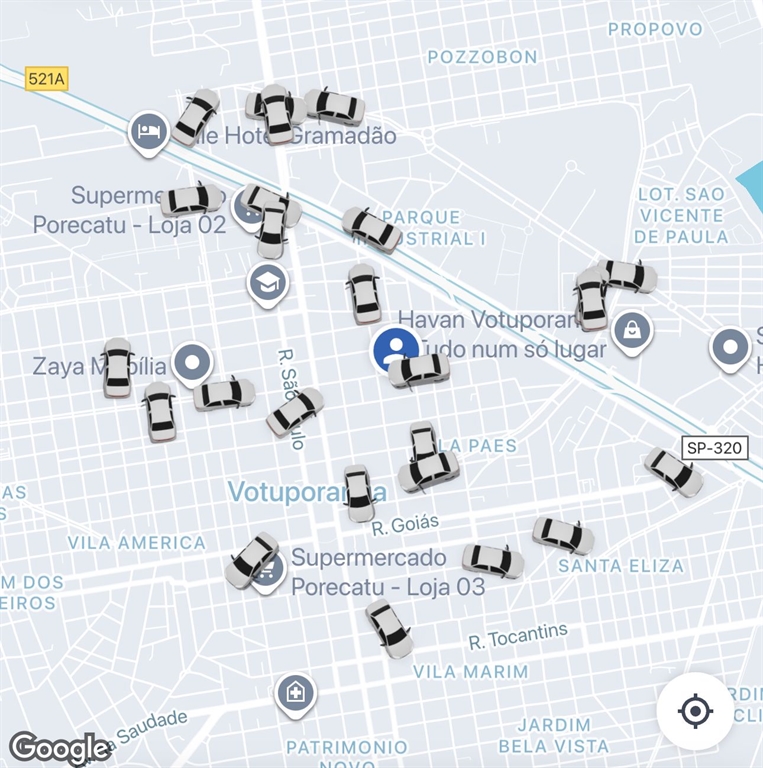The image size is (763, 768).
Task: Tap the graduation cap school marker
Action: point(267,284)
